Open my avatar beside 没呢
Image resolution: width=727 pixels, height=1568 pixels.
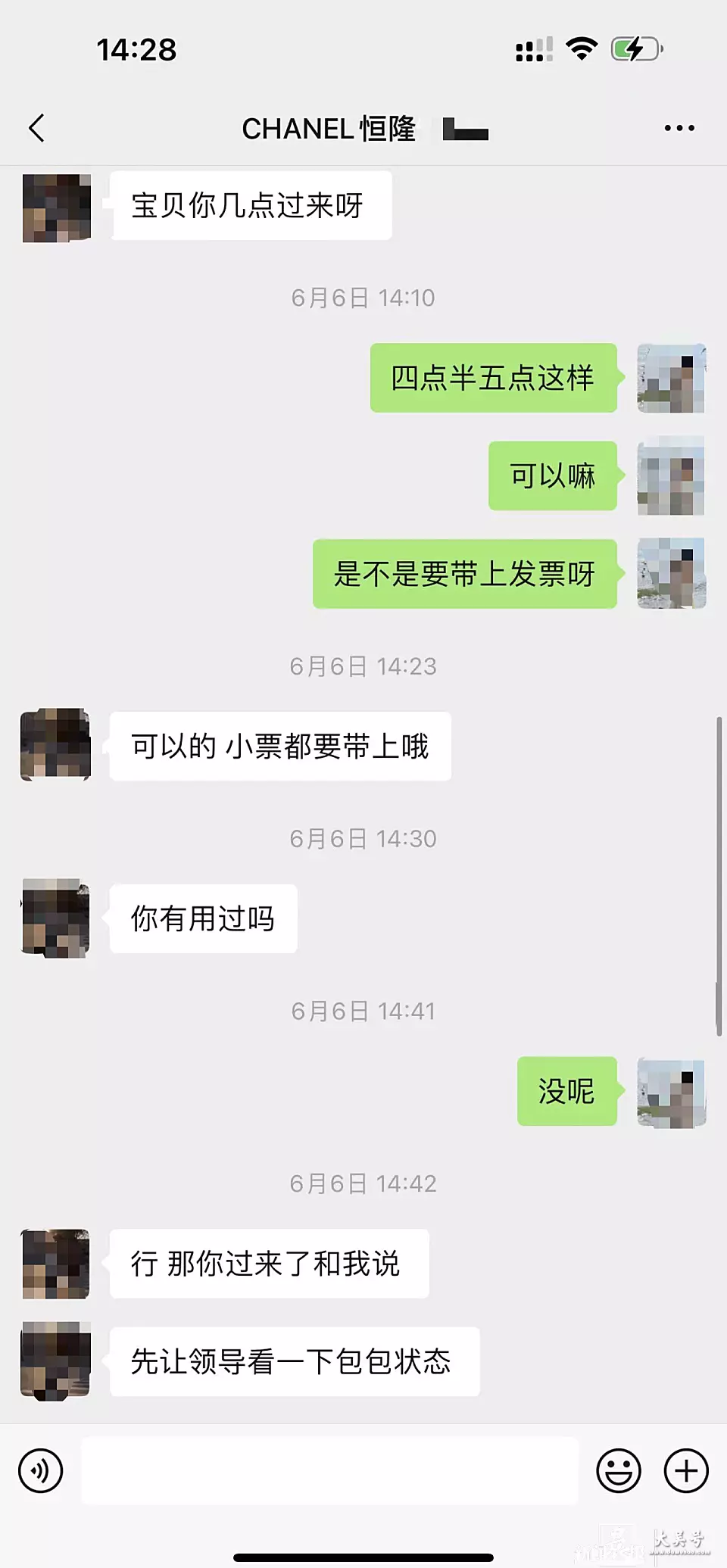tap(671, 1092)
